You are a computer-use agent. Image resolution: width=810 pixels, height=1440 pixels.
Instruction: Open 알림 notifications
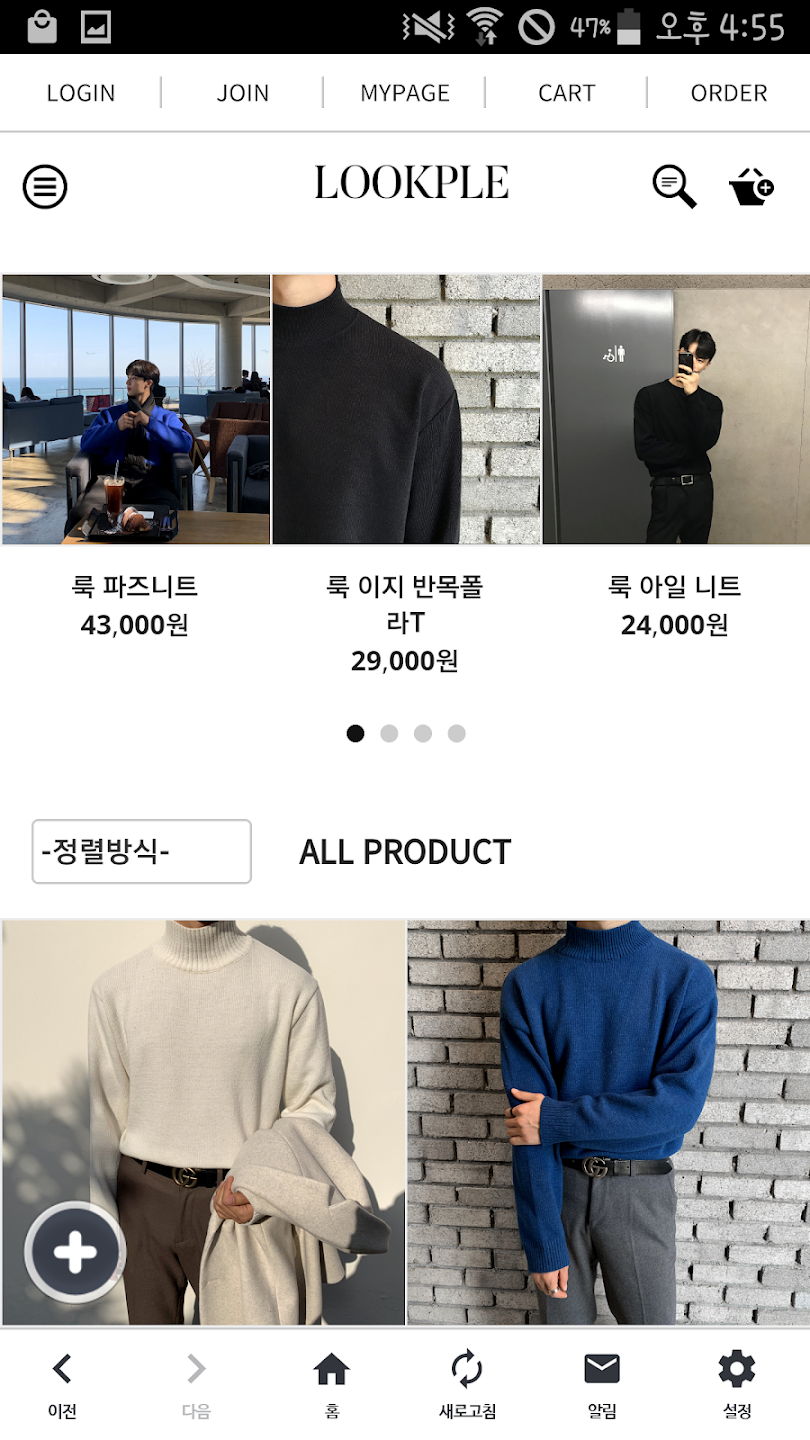[x=602, y=1385]
